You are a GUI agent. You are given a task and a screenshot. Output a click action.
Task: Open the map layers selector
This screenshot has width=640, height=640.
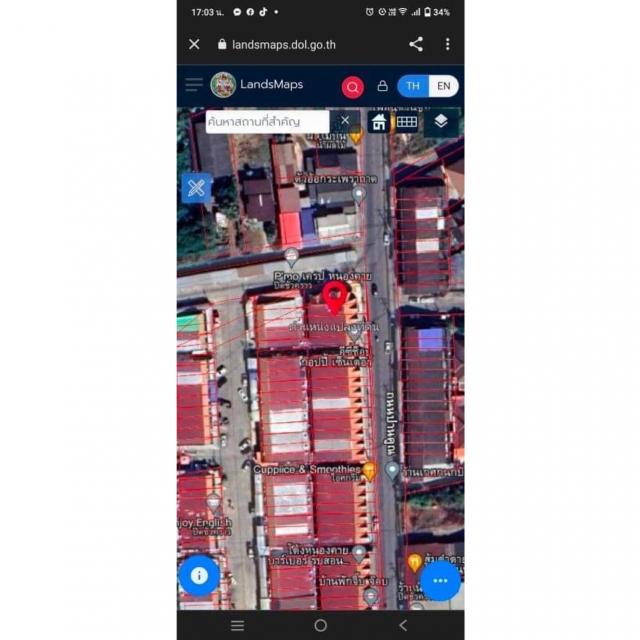click(441, 122)
